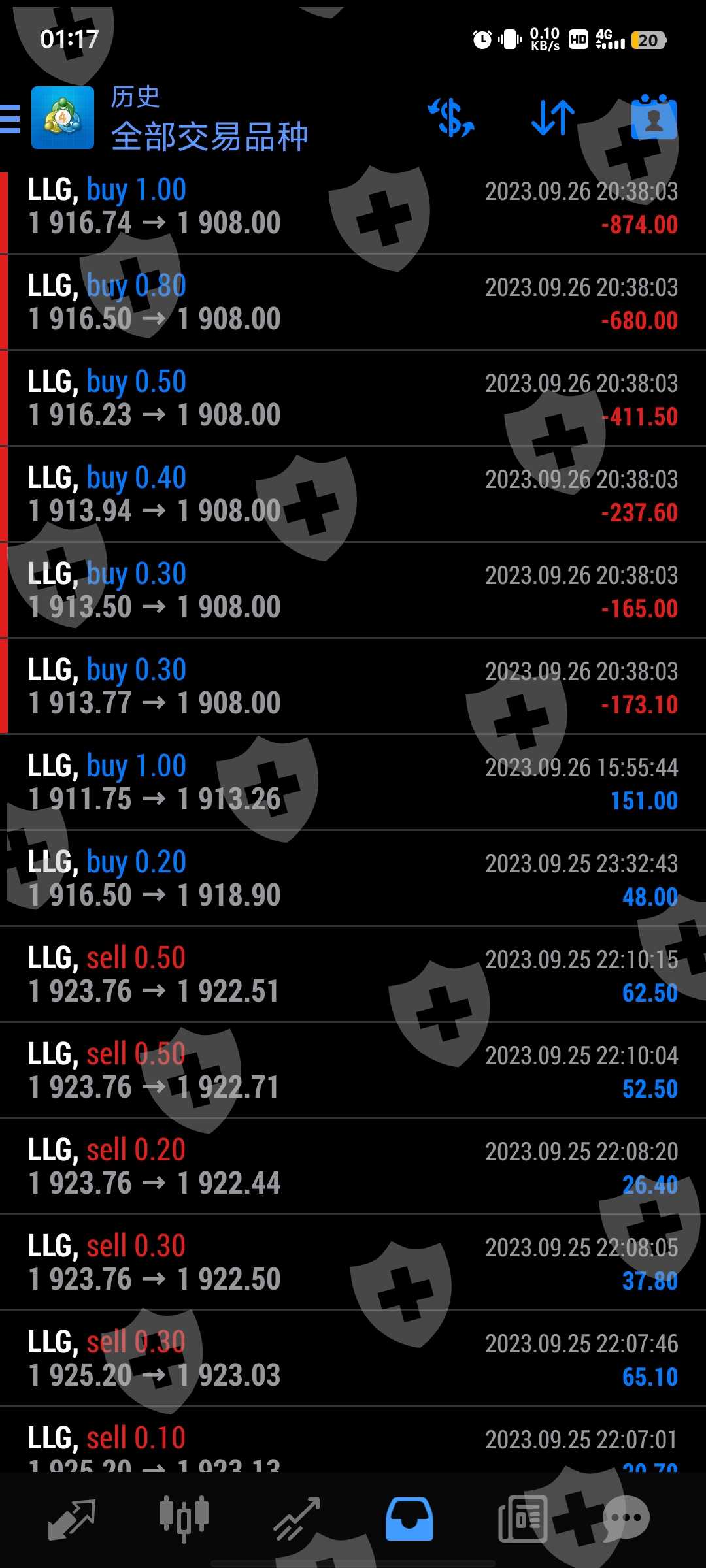Image resolution: width=706 pixels, height=1568 pixels.
Task: Open the Chat messages tab
Action: click(x=626, y=1519)
